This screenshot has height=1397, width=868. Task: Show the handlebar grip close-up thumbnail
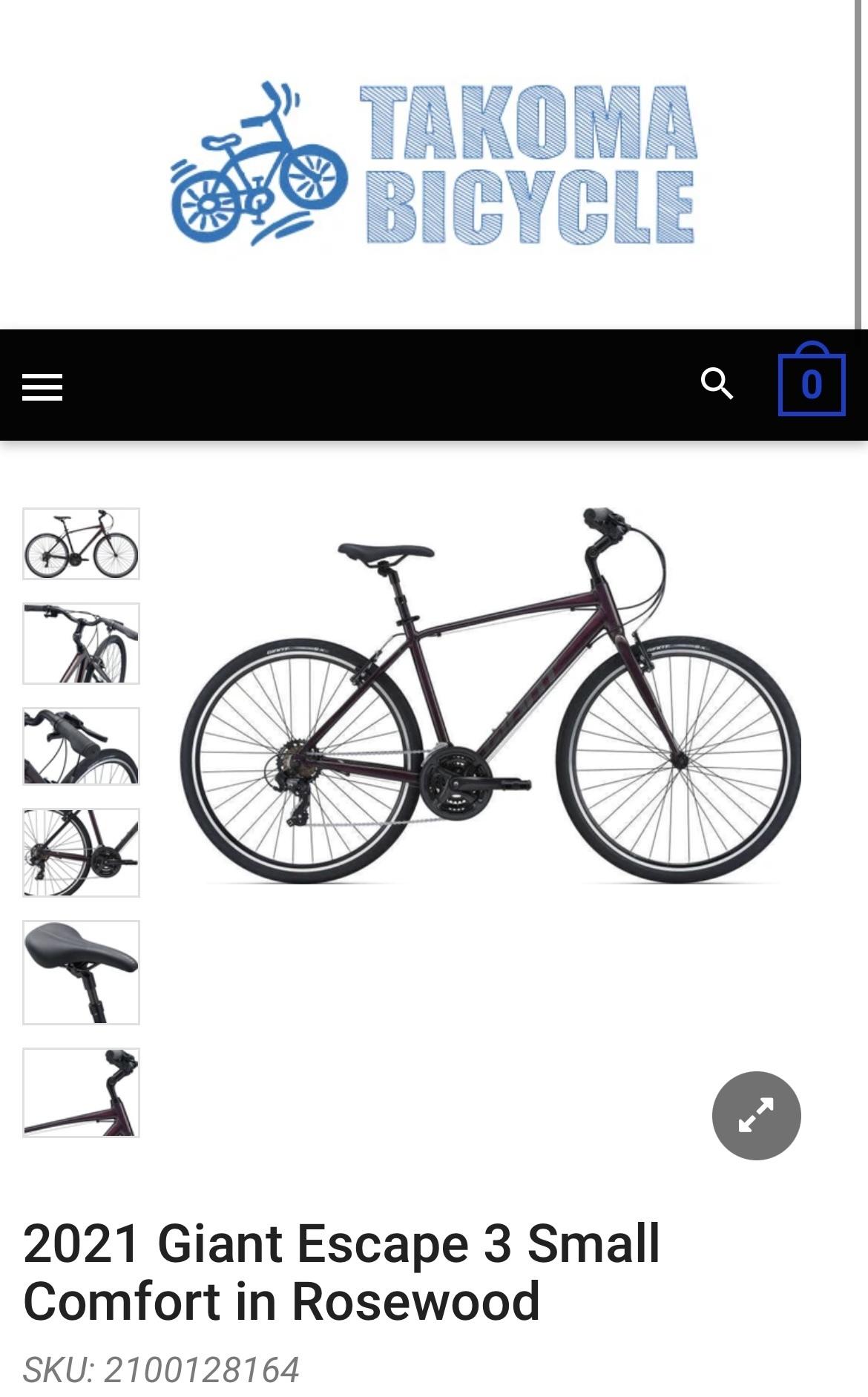point(81,746)
